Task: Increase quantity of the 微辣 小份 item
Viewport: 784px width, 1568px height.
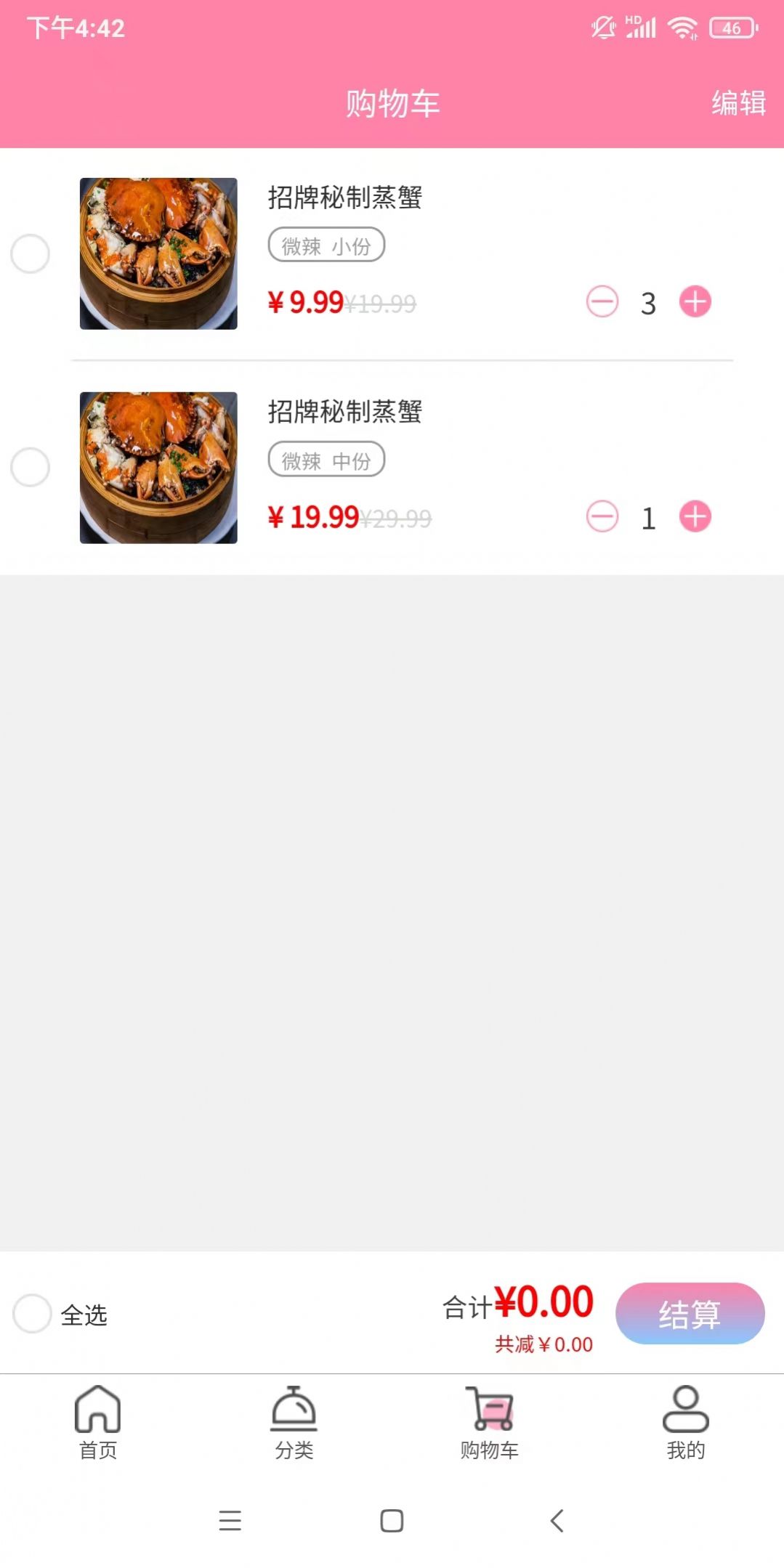Action: (x=695, y=302)
